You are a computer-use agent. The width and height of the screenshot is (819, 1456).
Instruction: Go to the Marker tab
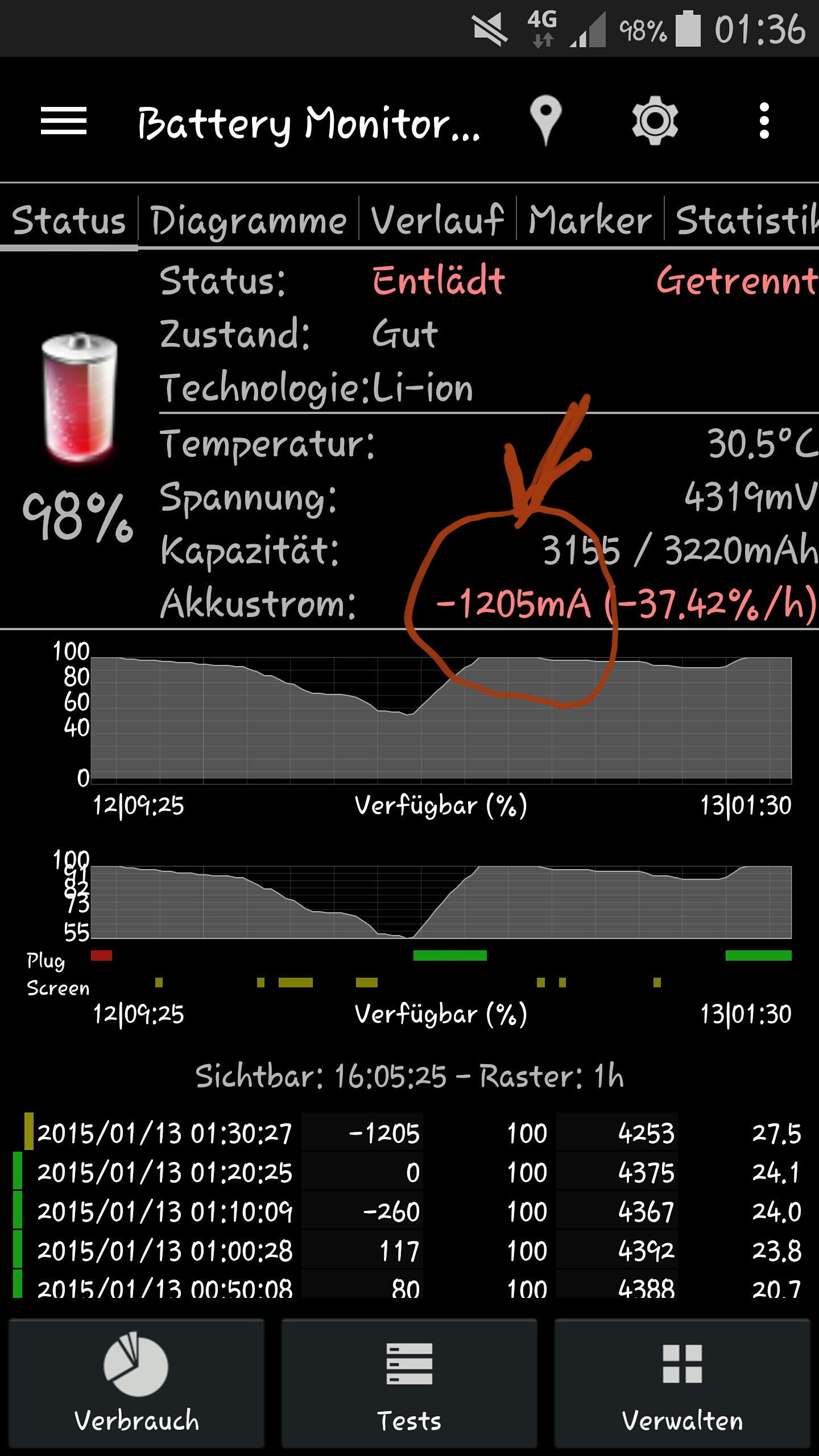590,221
